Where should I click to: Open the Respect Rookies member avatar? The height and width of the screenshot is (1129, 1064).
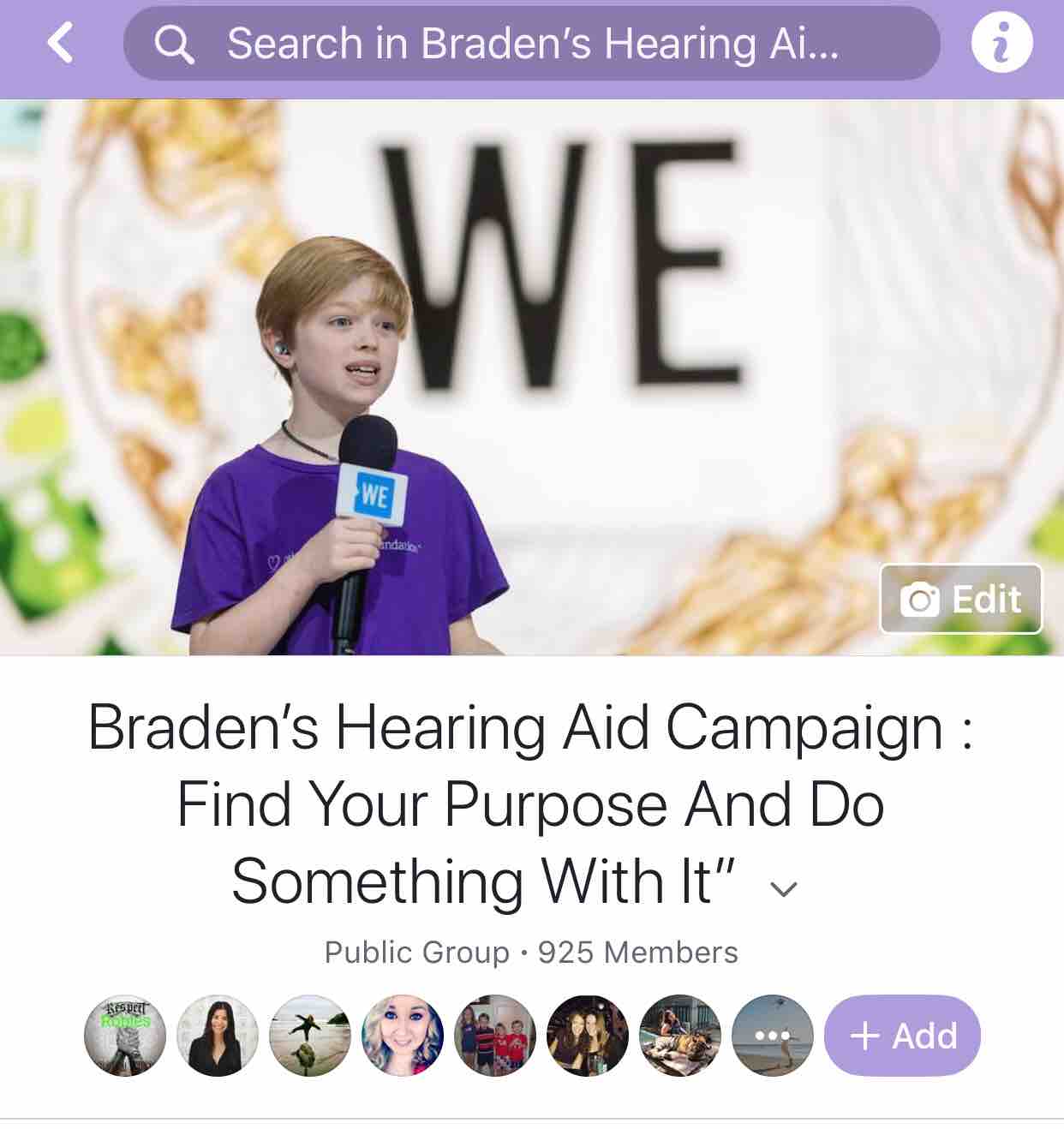(x=125, y=1036)
